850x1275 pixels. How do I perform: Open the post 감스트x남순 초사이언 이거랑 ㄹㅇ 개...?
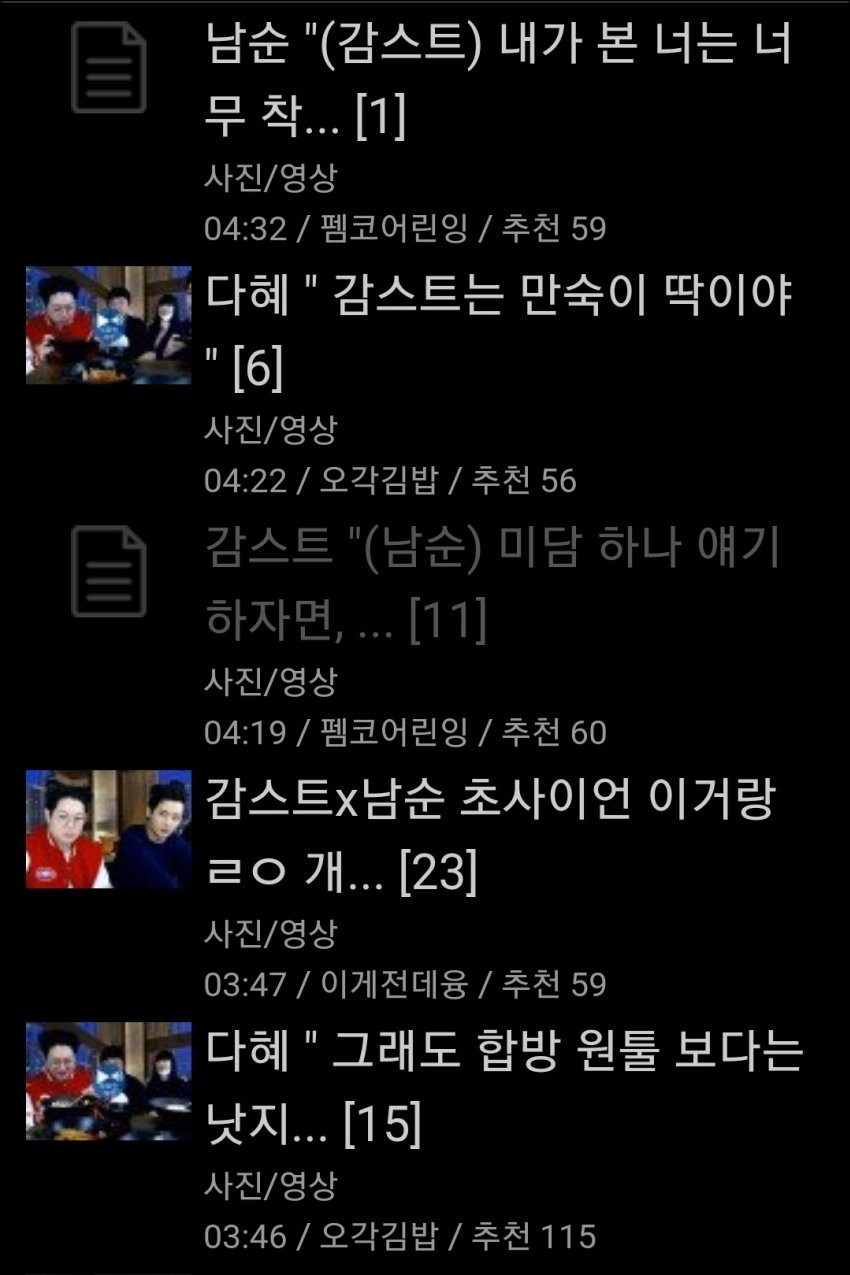[490, 836]
